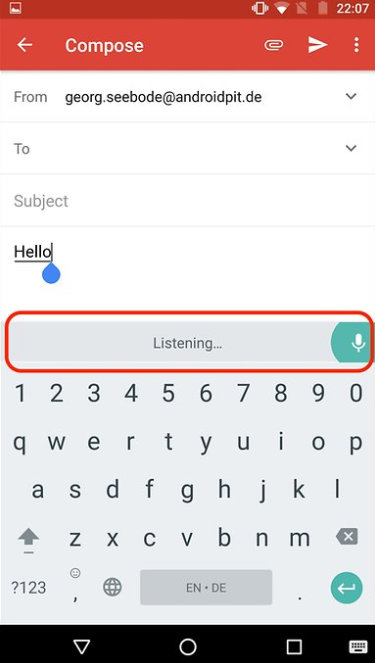Screen dimensions: 375x663
Task: Tap the shift key
Action: tap(28, 540)
